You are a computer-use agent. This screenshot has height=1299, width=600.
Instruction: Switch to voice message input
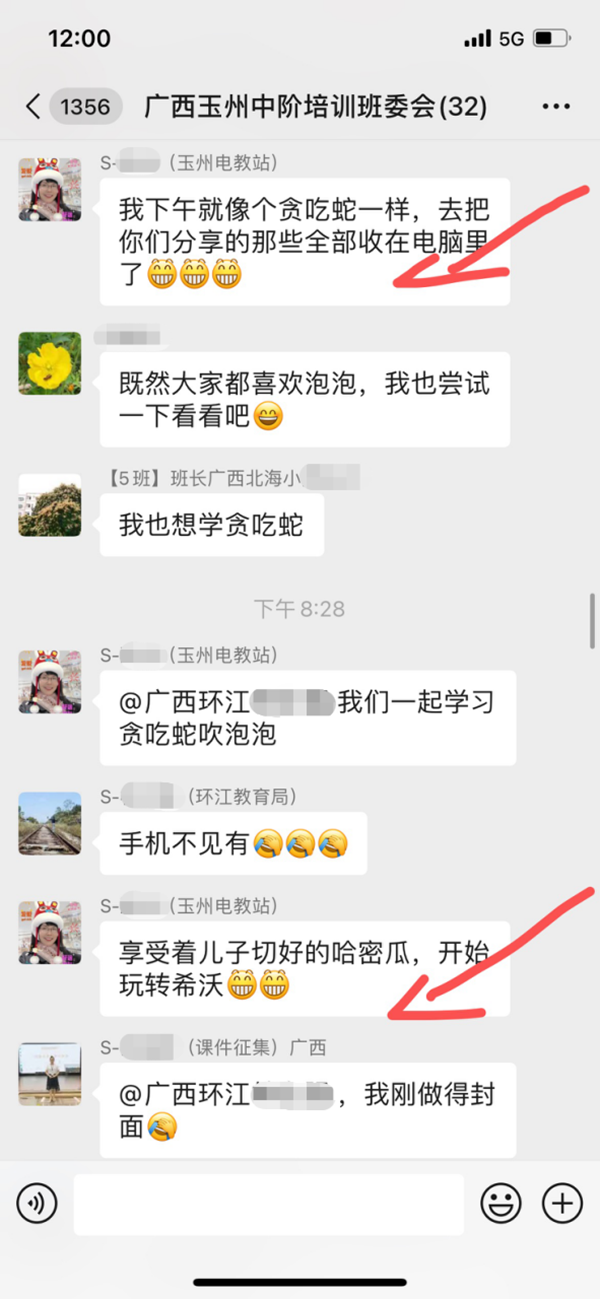coord(37,1203)
